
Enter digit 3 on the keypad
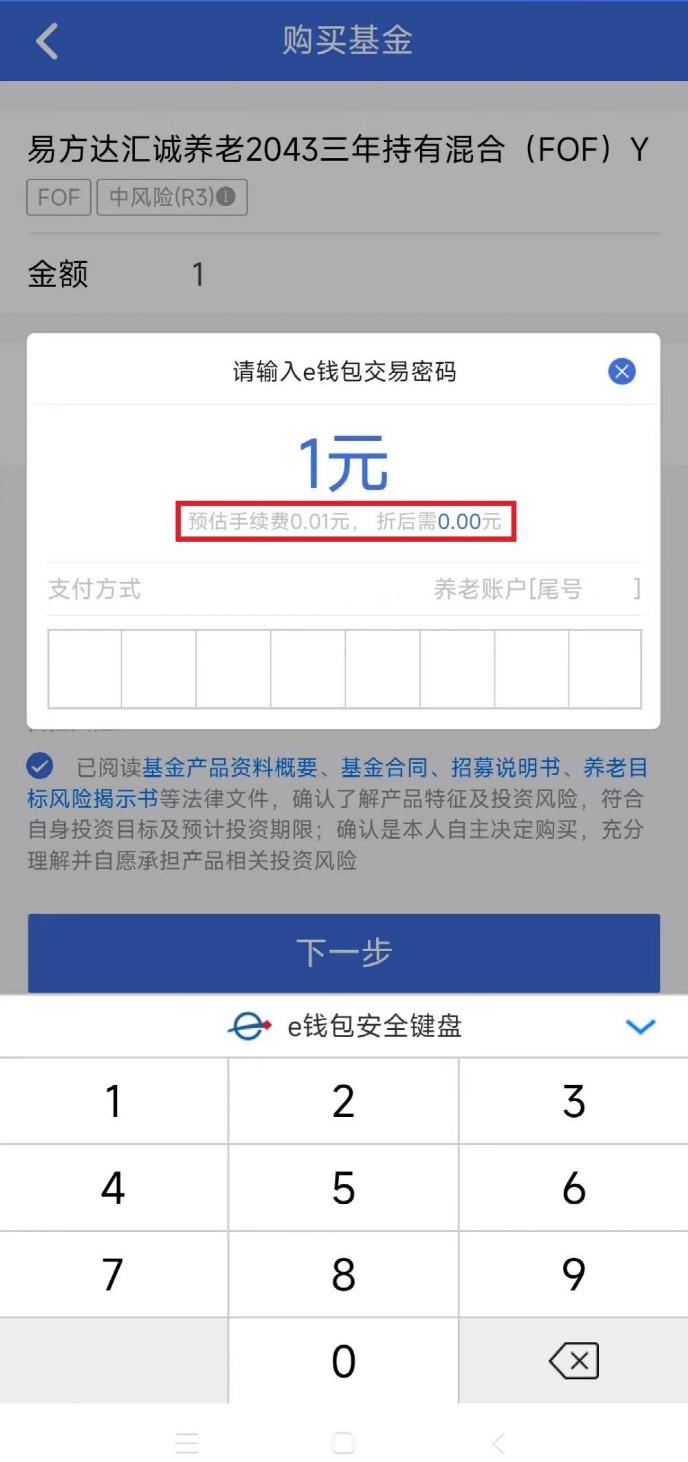point(573,1101)
